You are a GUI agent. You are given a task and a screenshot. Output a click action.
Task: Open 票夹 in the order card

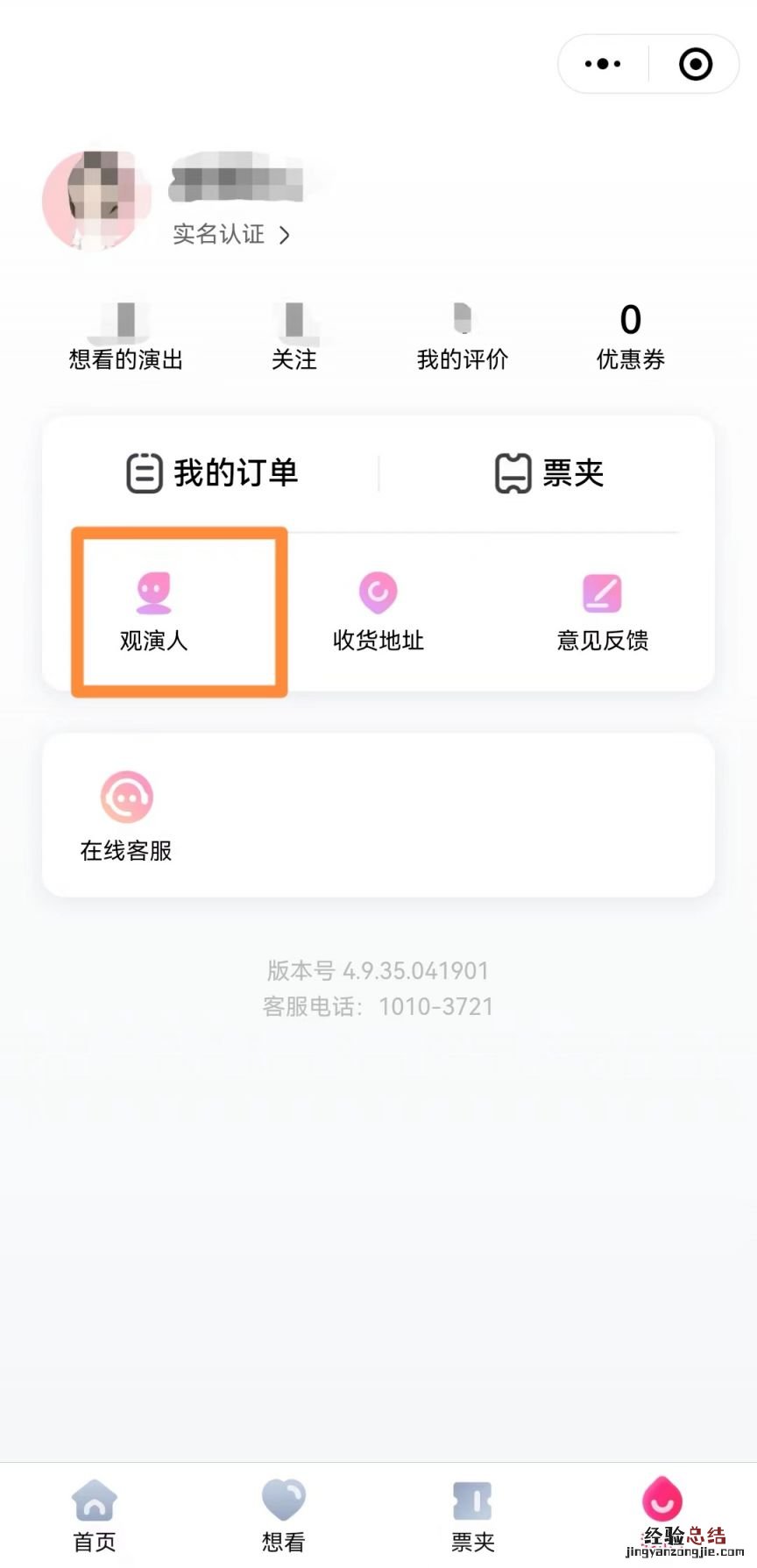(549, 473)
